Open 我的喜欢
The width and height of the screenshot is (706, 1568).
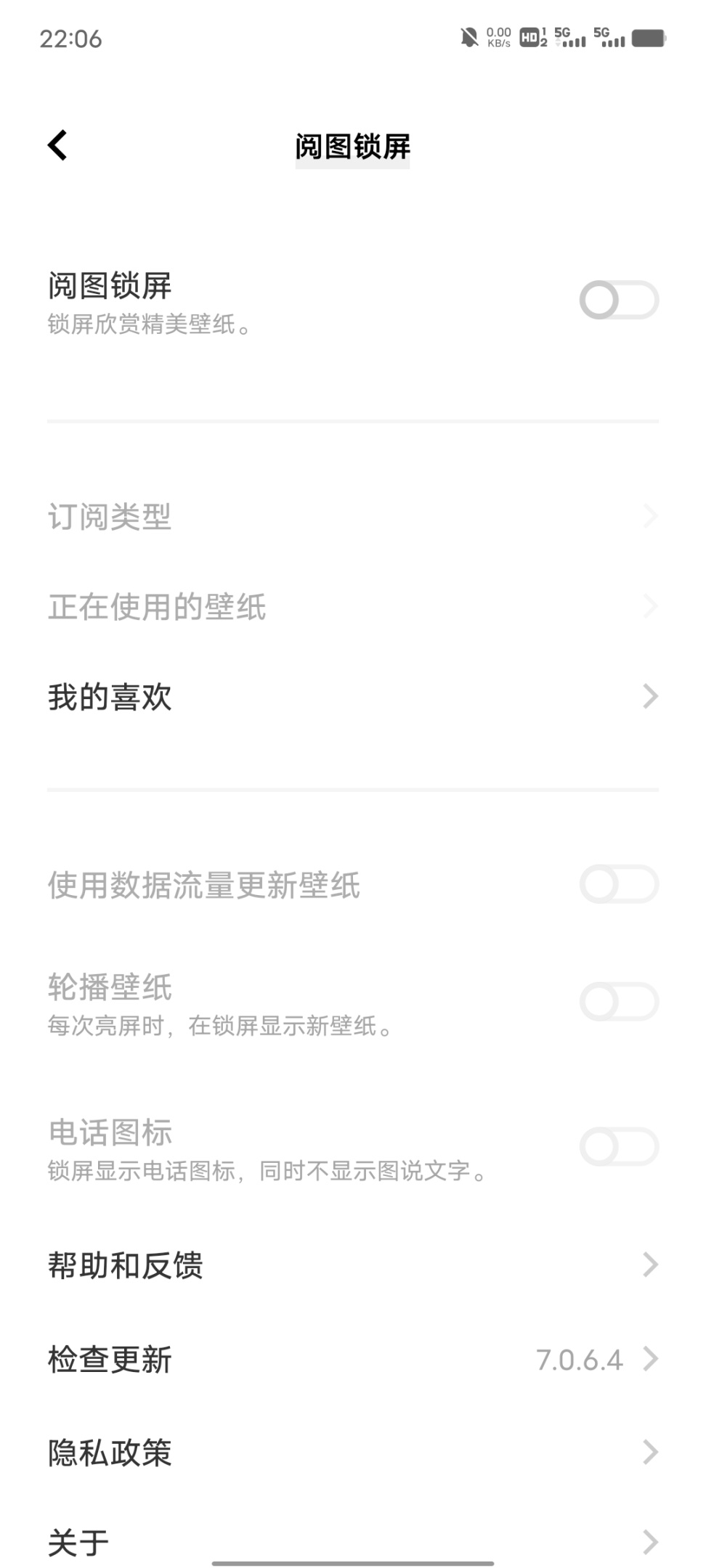pos(353,697)
